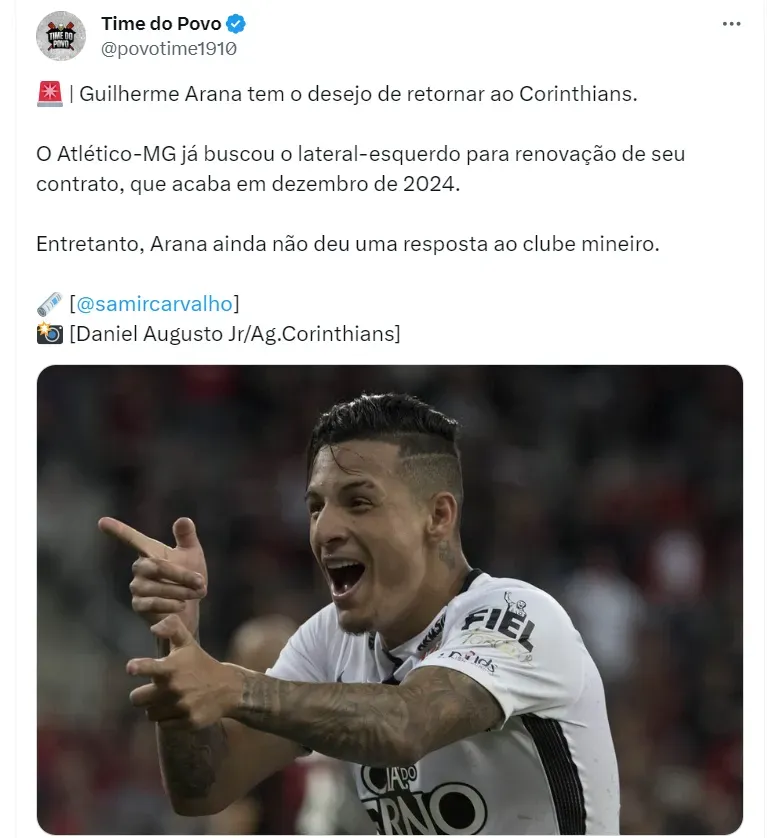771x838 pixels.
Task: Open the @samircarvalho mention link
Action: coord(155,302)
